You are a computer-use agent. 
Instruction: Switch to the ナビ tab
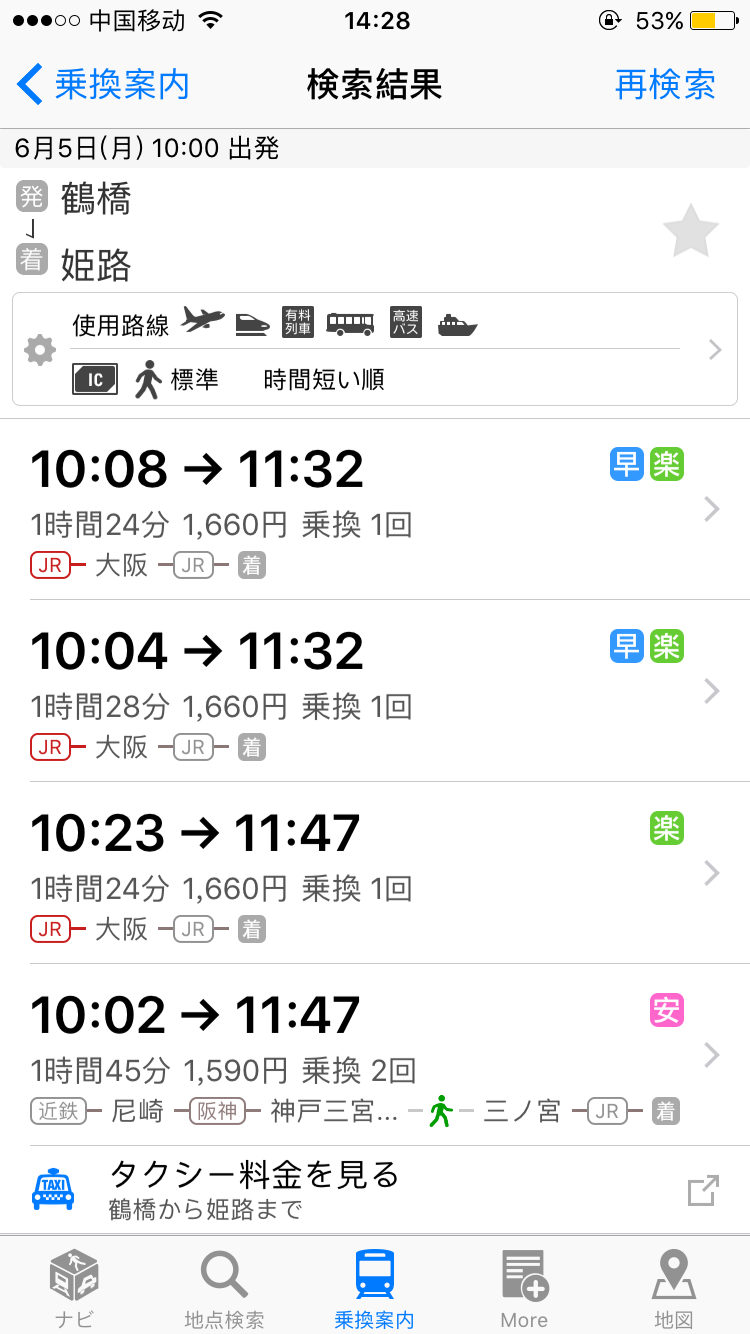tap(75, 1288)
